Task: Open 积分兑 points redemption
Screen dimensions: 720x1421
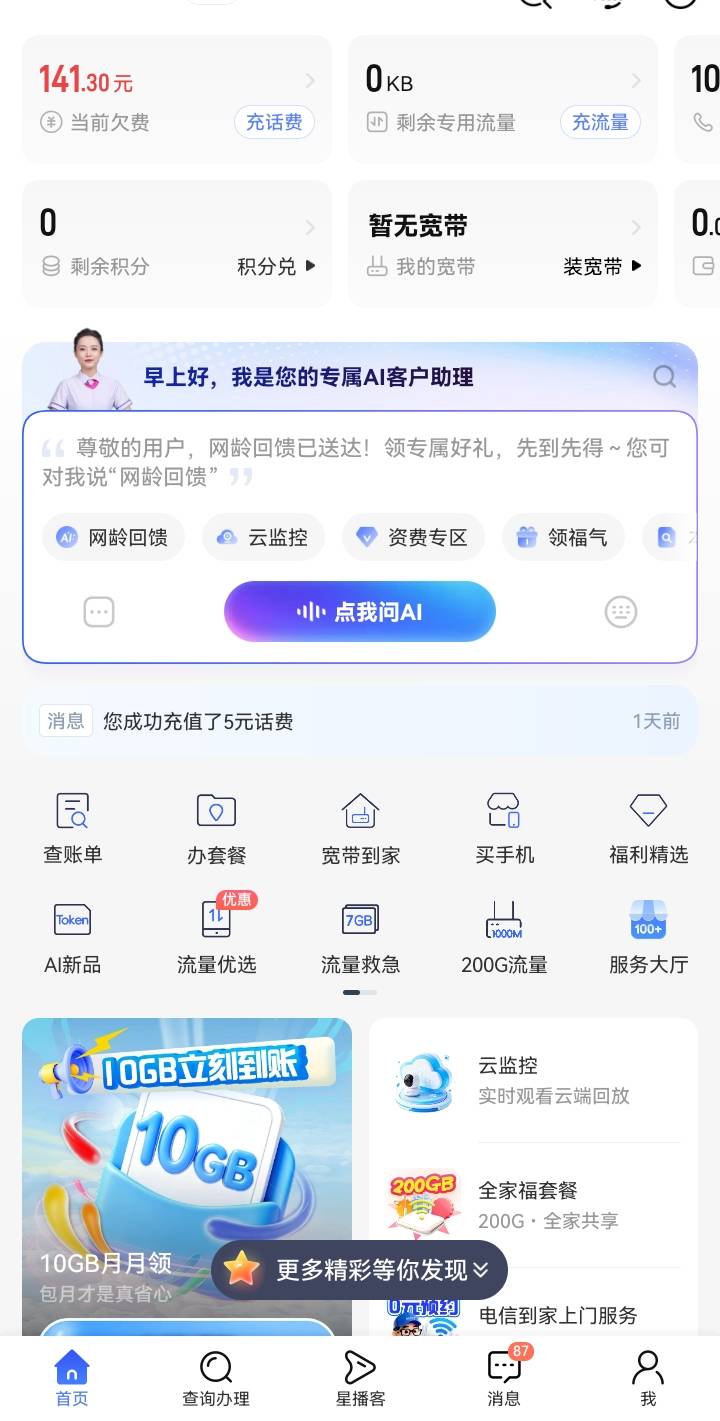Action: 276,266
